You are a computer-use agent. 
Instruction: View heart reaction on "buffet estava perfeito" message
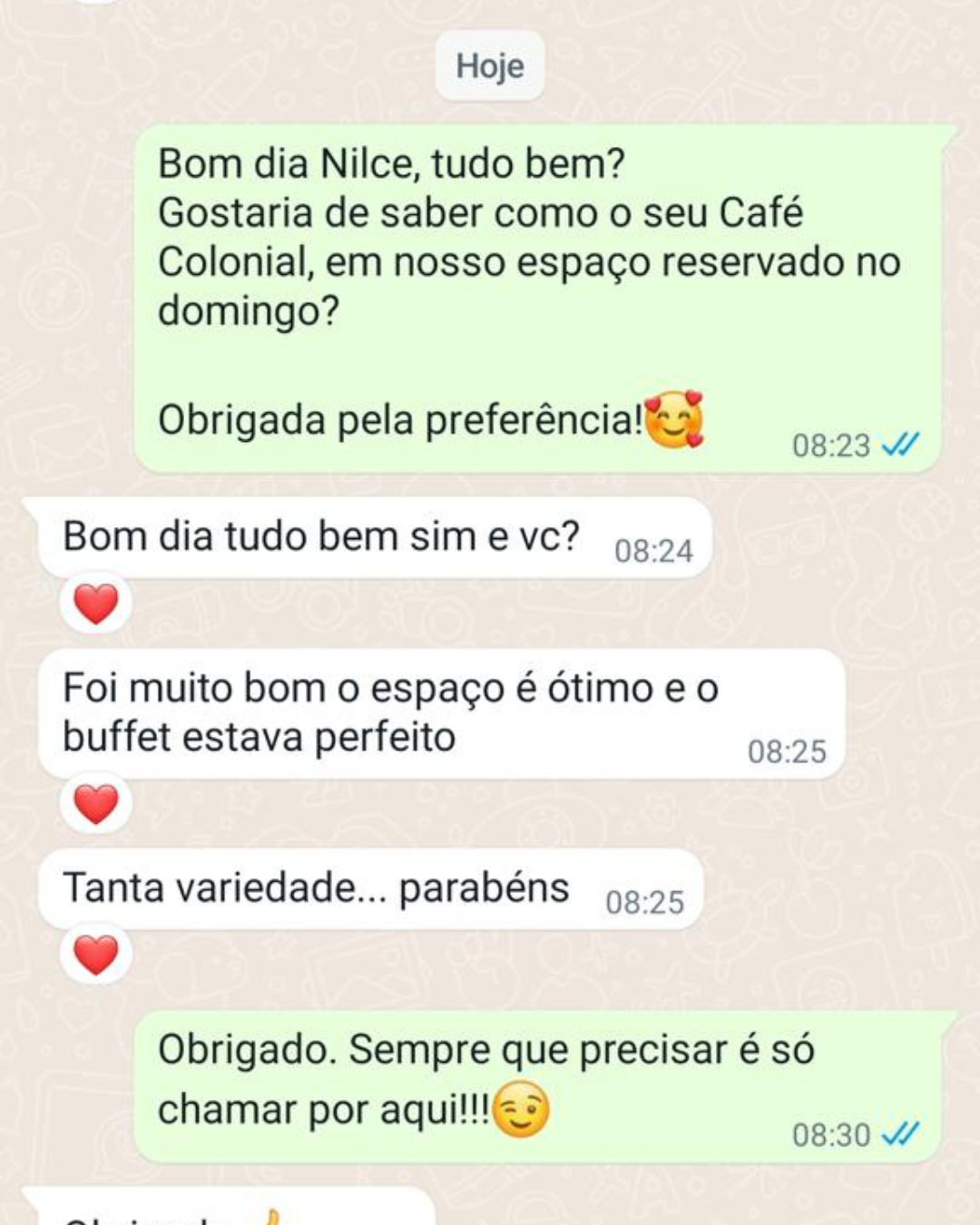tap(95, 805)
